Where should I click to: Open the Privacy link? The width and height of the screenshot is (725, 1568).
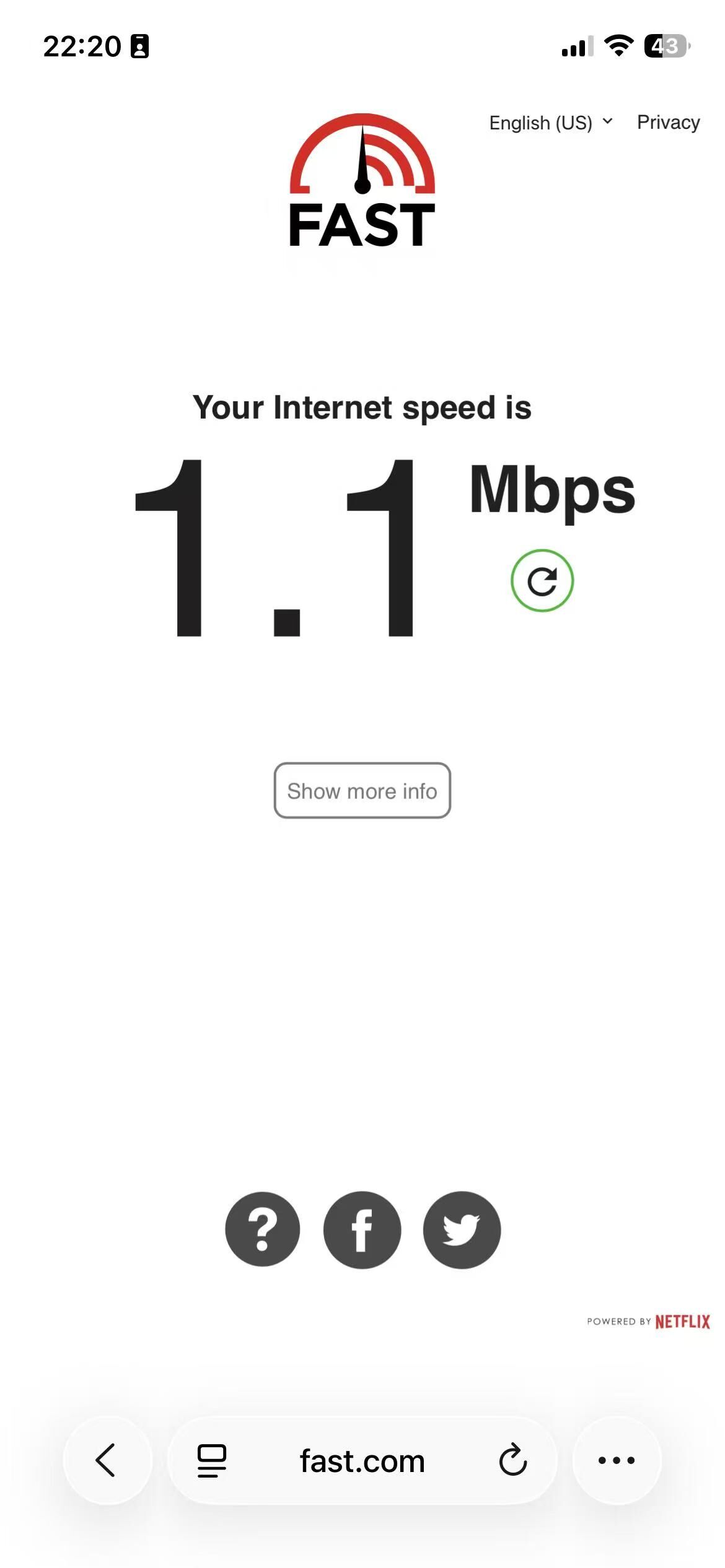click(x=668, y=123)
